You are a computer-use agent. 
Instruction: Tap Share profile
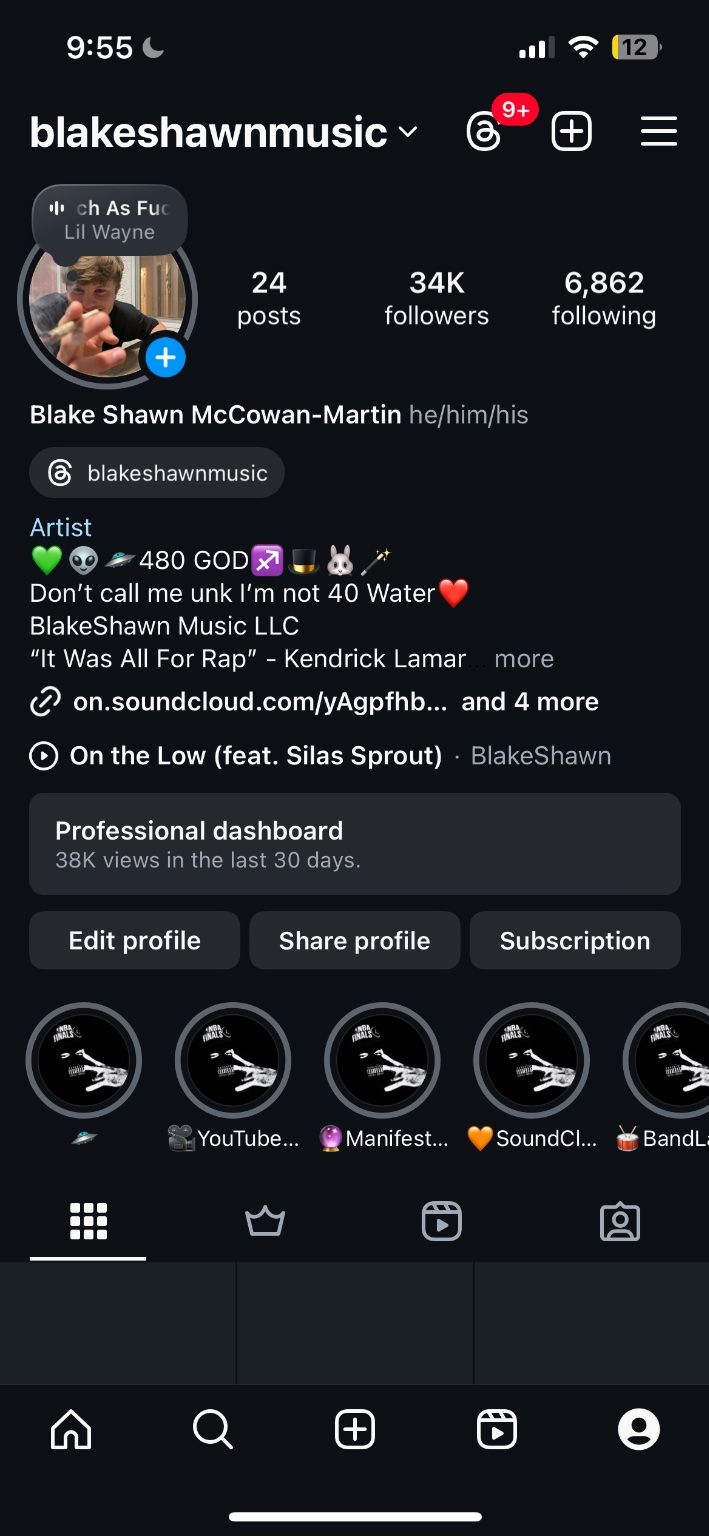pos(354,940)
